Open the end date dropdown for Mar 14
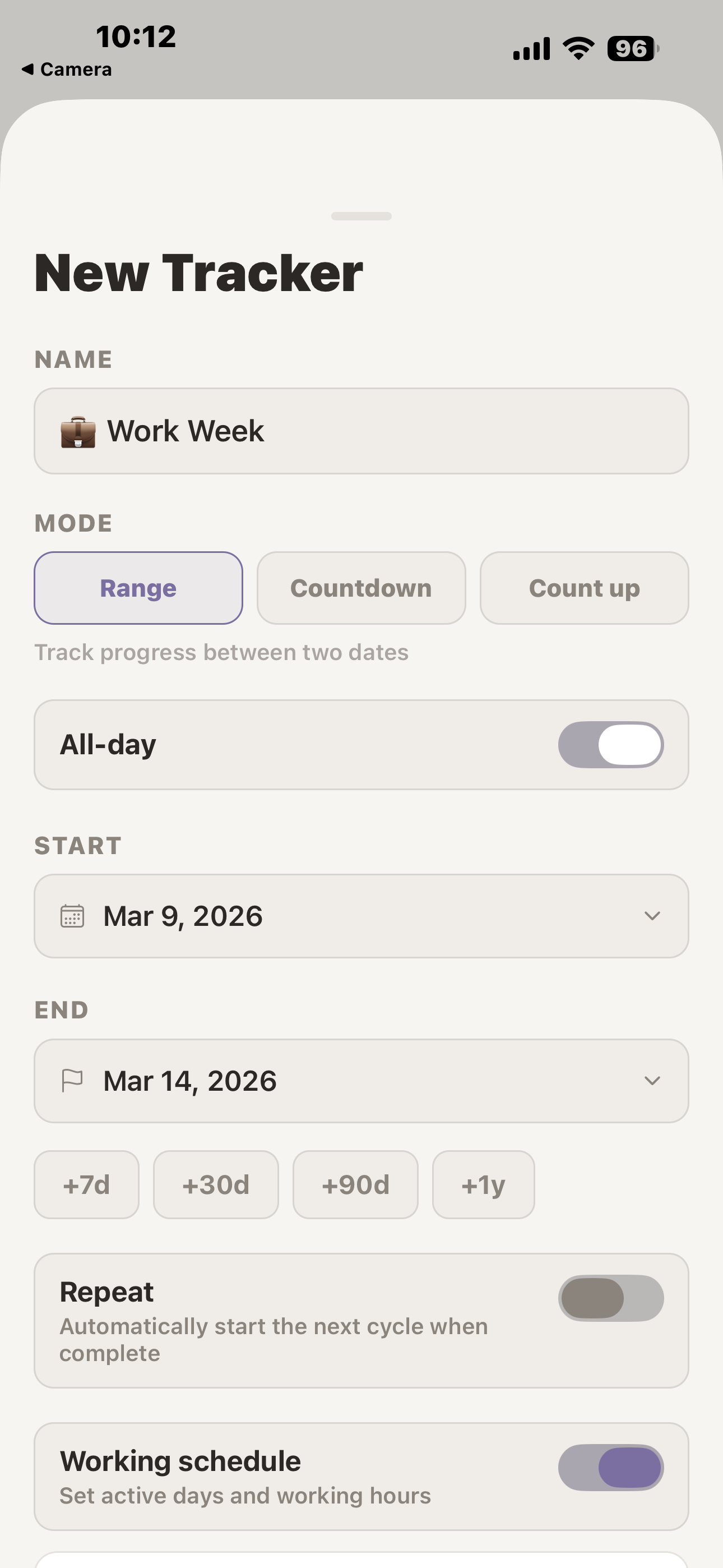723x1568 pixels. [361, 1081]
